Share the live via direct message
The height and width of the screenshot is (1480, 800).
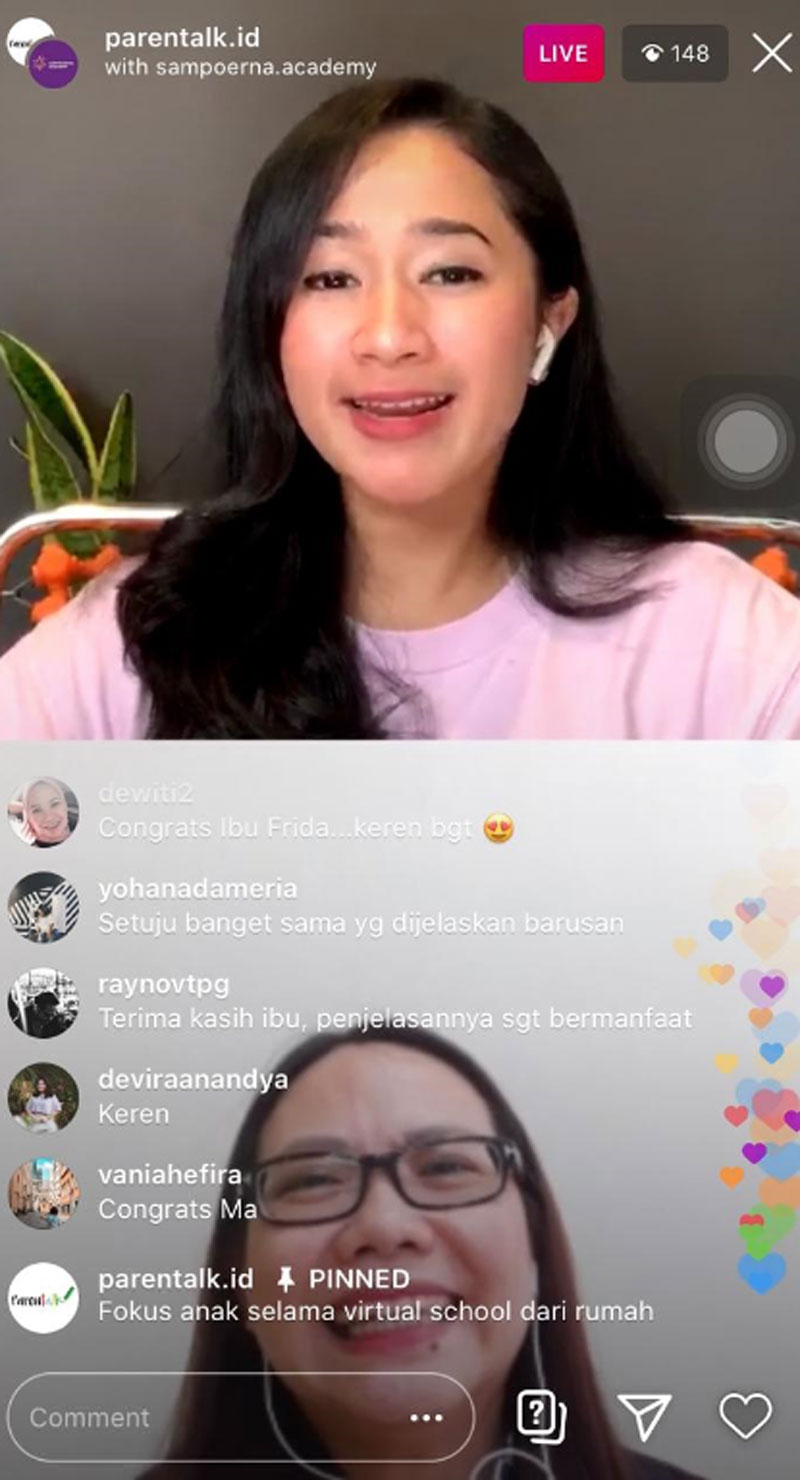[644, 1416]
